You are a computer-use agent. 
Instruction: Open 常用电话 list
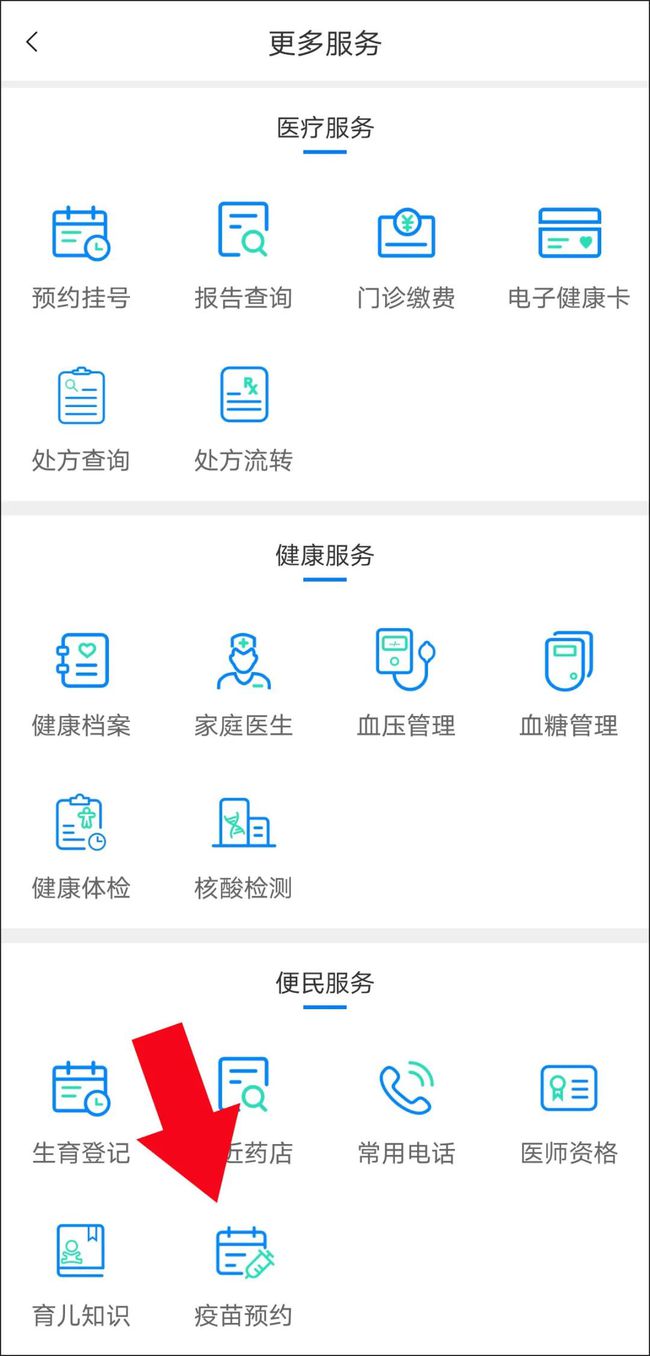(x=406, y=1088)
